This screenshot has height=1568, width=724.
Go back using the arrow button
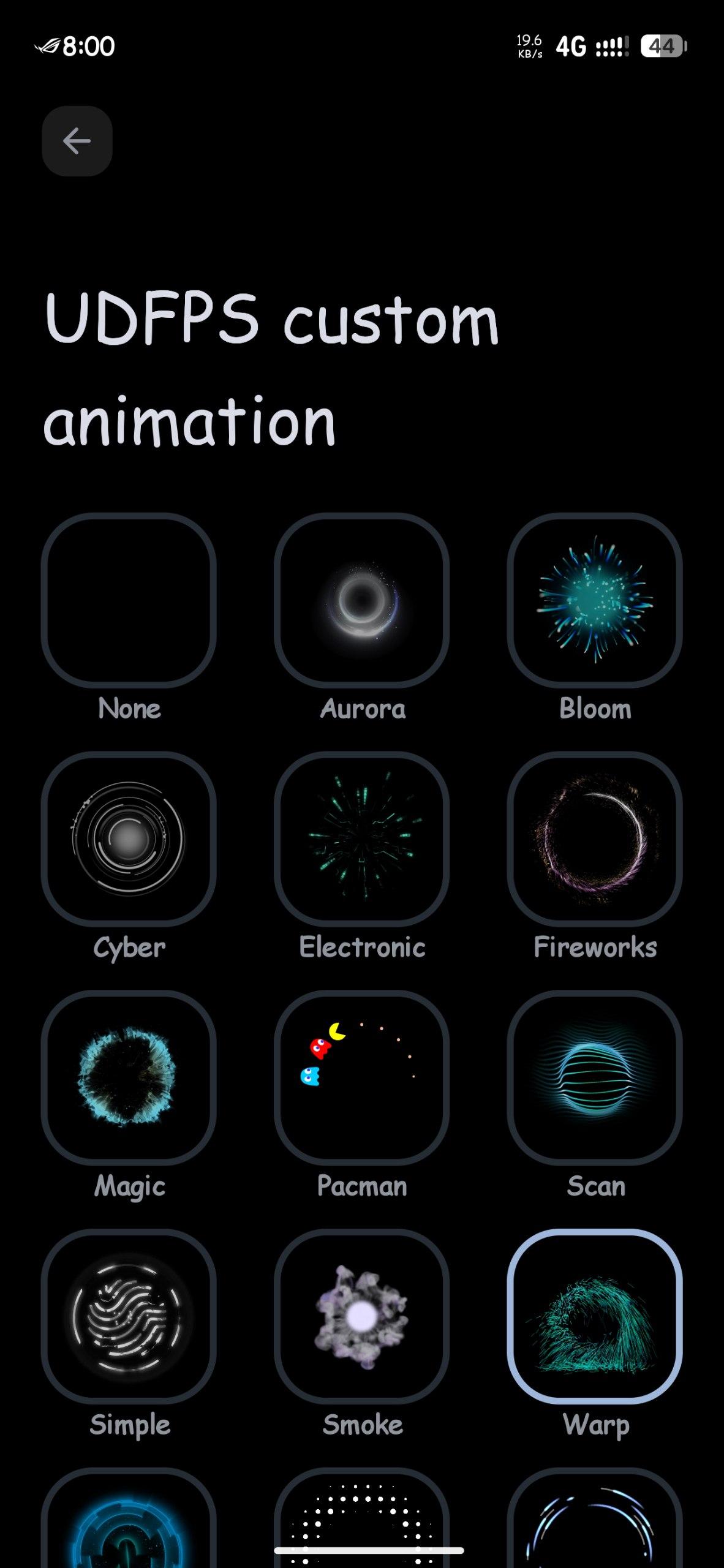point(77,141)
